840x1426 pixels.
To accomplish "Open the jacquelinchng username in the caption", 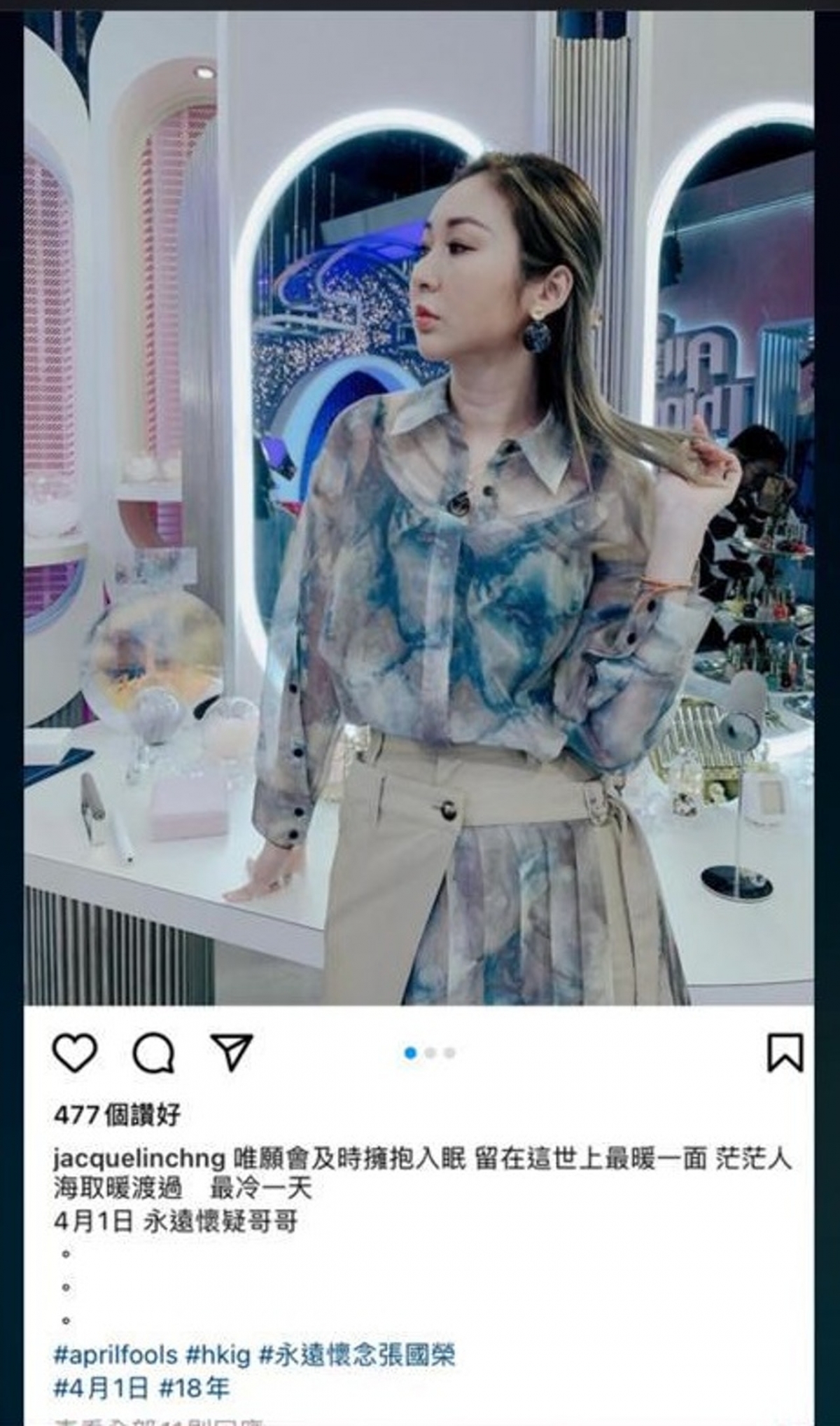I will click(x=139, y=1159).
